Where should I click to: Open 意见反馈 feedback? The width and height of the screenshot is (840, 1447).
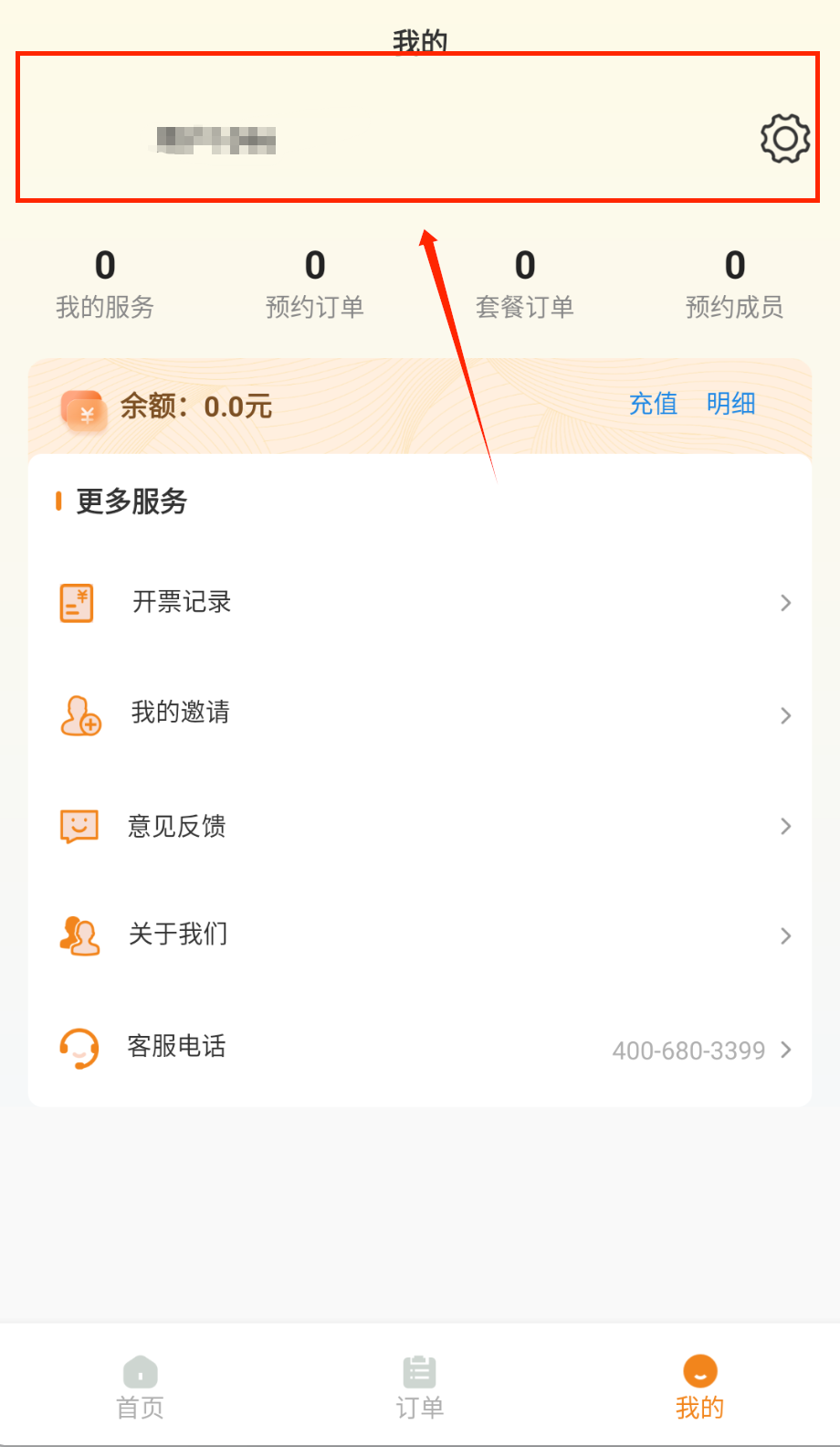[x=420, y=826]
